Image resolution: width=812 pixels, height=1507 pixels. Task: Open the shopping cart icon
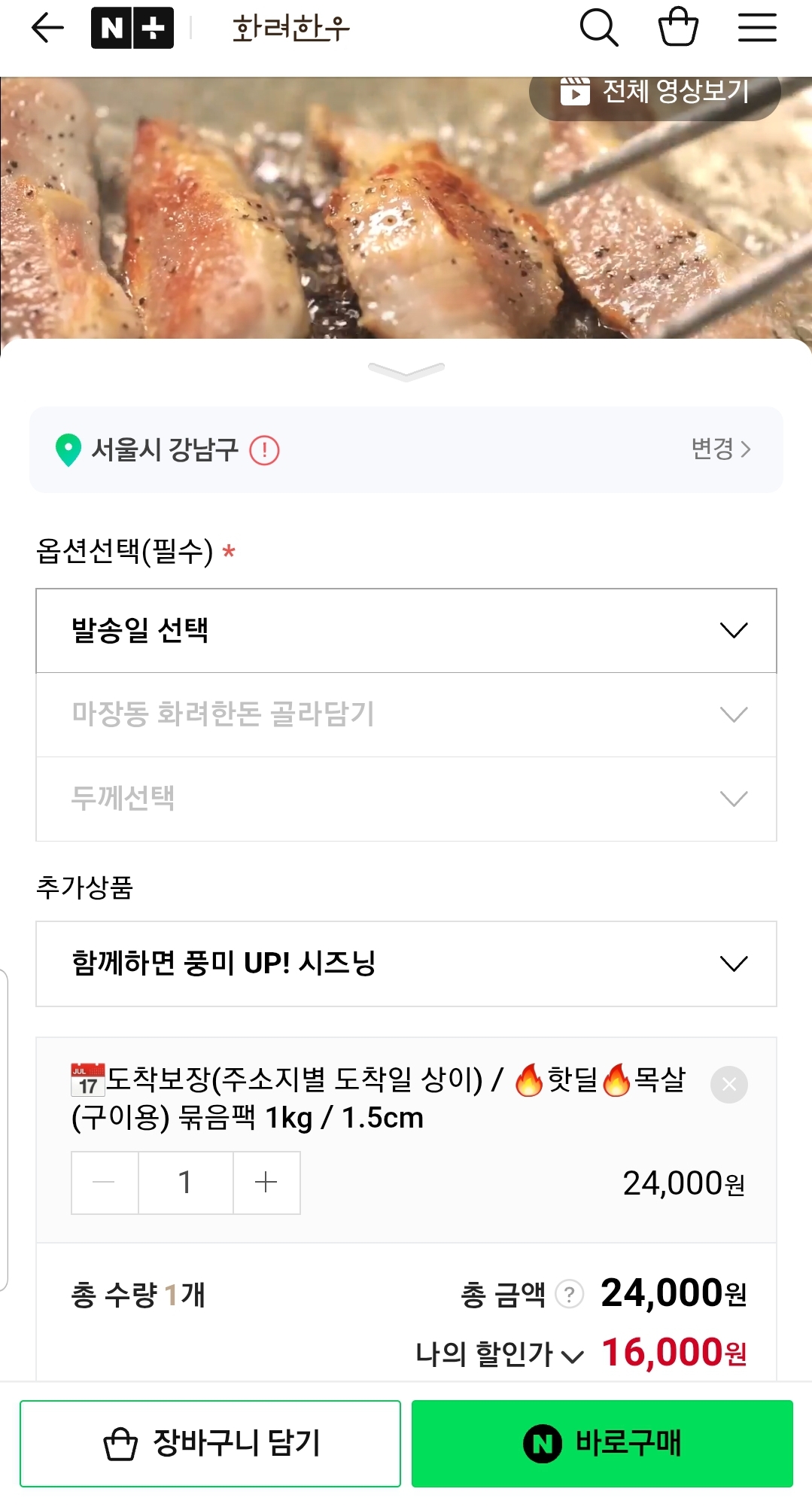coord(678,28)
